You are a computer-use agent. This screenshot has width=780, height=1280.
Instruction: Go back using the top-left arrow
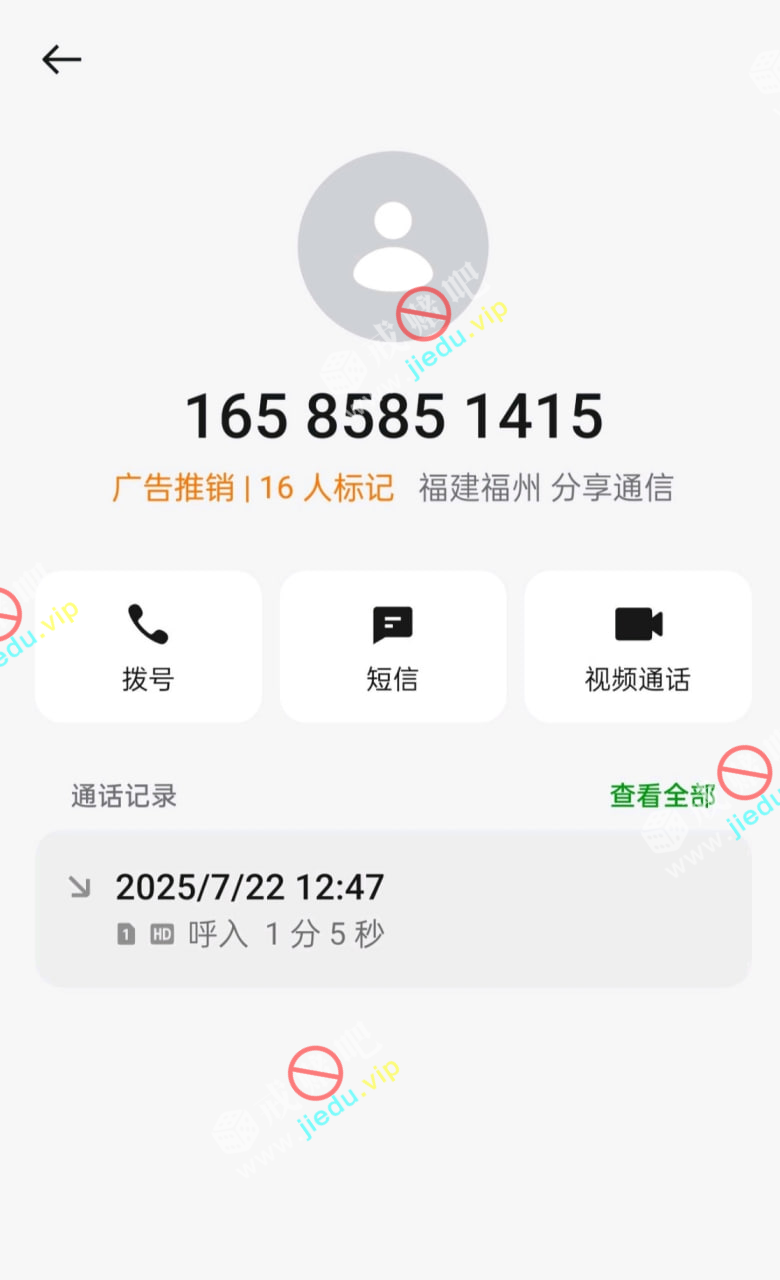61,60
